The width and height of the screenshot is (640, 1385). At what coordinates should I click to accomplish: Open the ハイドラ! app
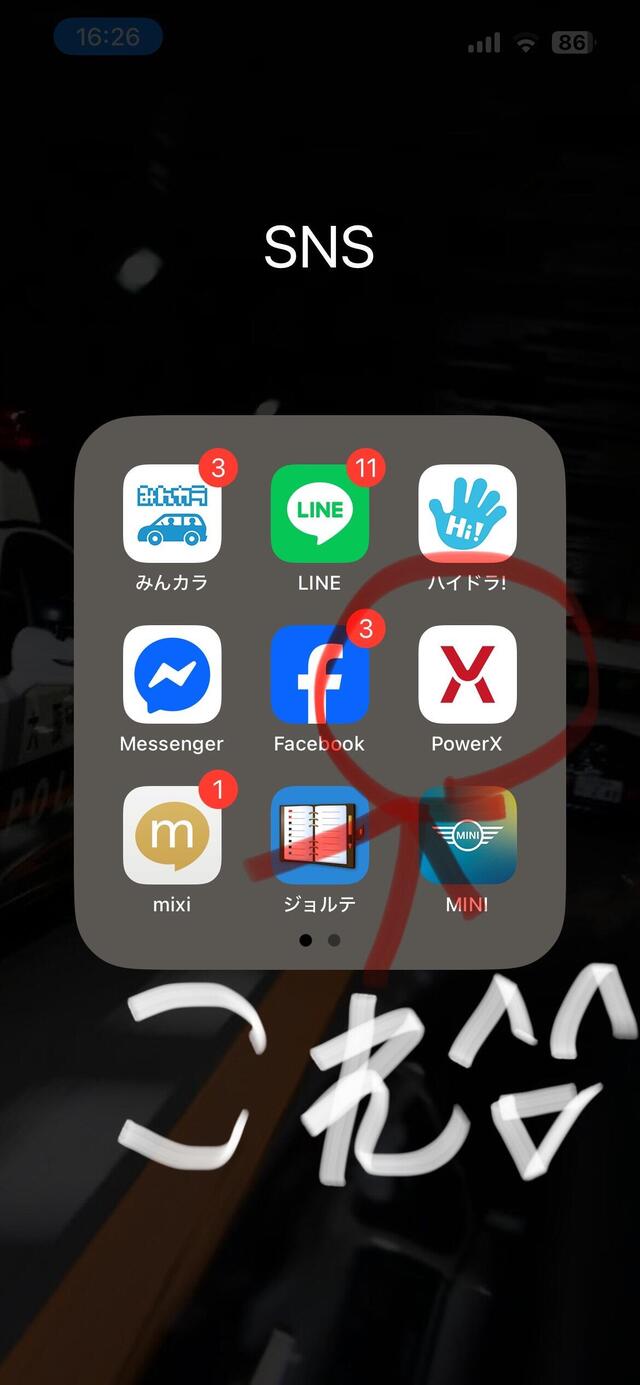467,514
